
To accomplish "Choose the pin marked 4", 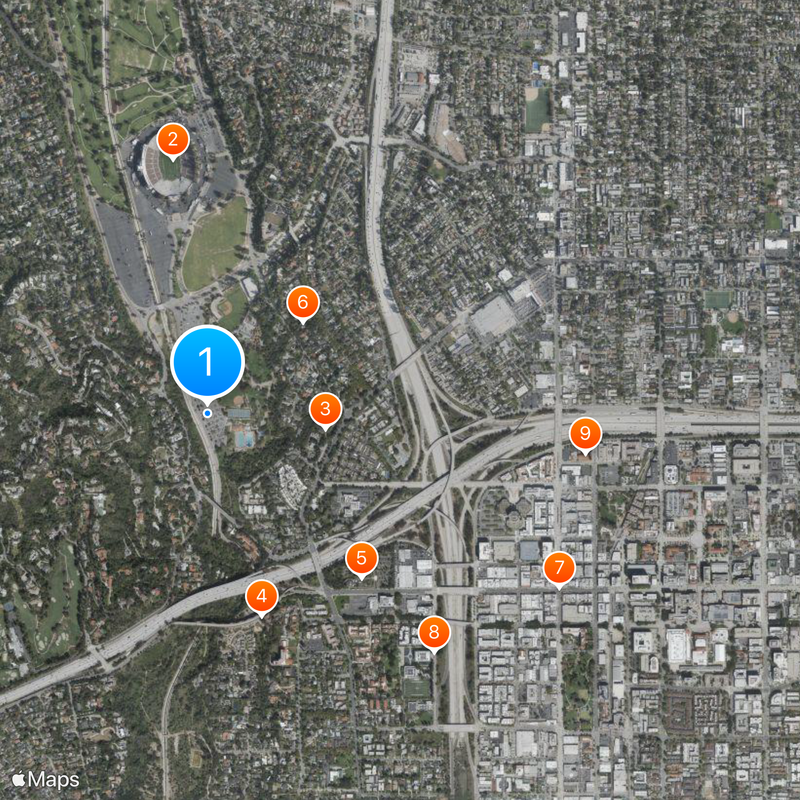I will [x=261, y=597].
